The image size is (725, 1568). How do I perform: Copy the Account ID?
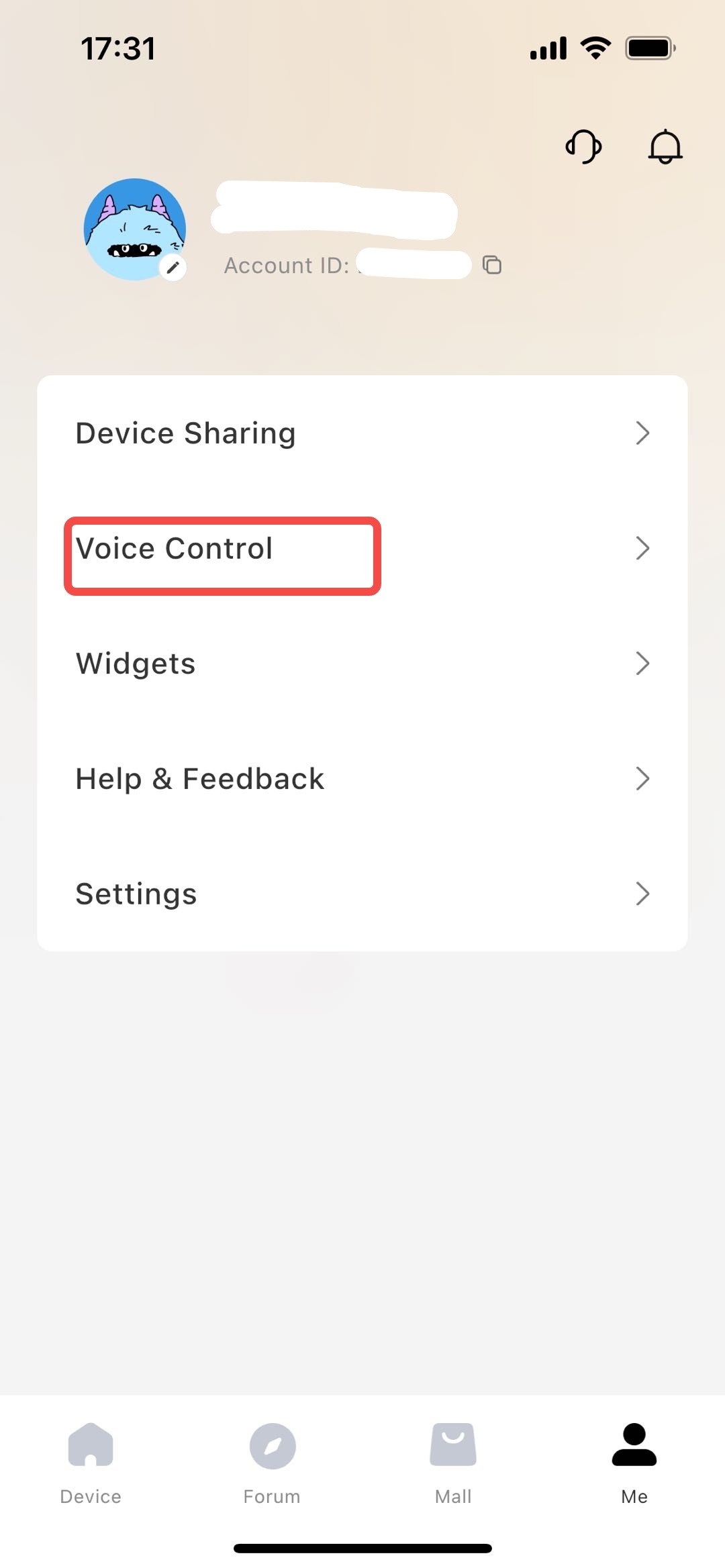(x=492, y=265)
